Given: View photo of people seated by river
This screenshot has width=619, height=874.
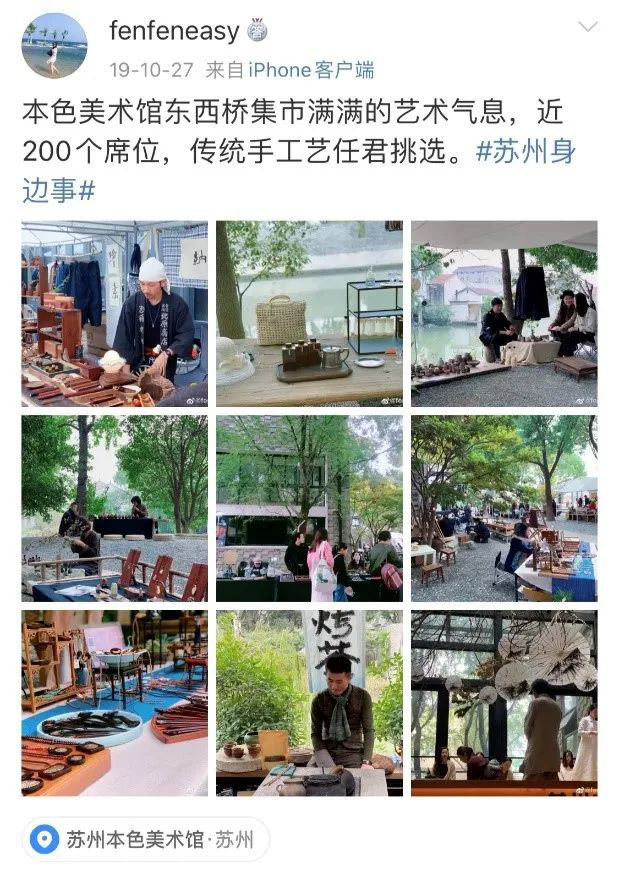Looking at the screenshot, I should pyautogui.click(x=503, y=313).
